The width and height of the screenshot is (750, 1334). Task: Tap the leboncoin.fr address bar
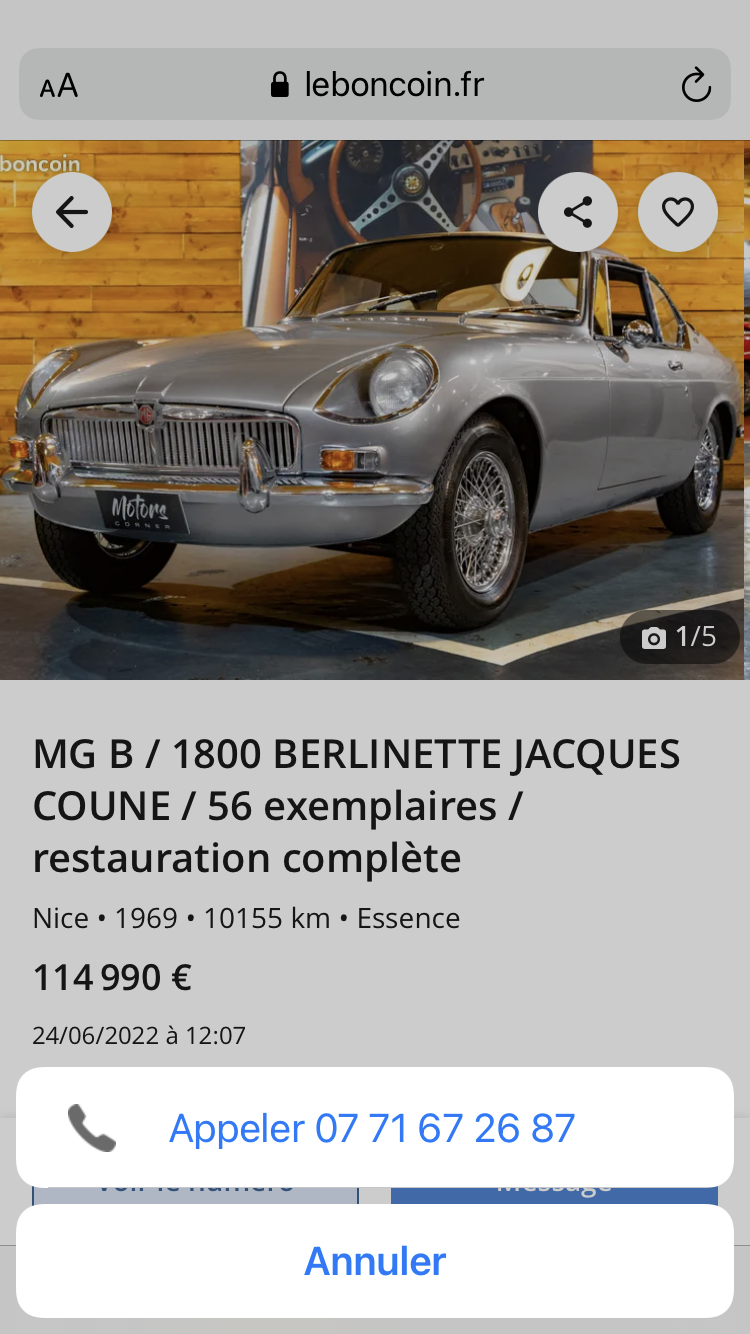[378, 86]
